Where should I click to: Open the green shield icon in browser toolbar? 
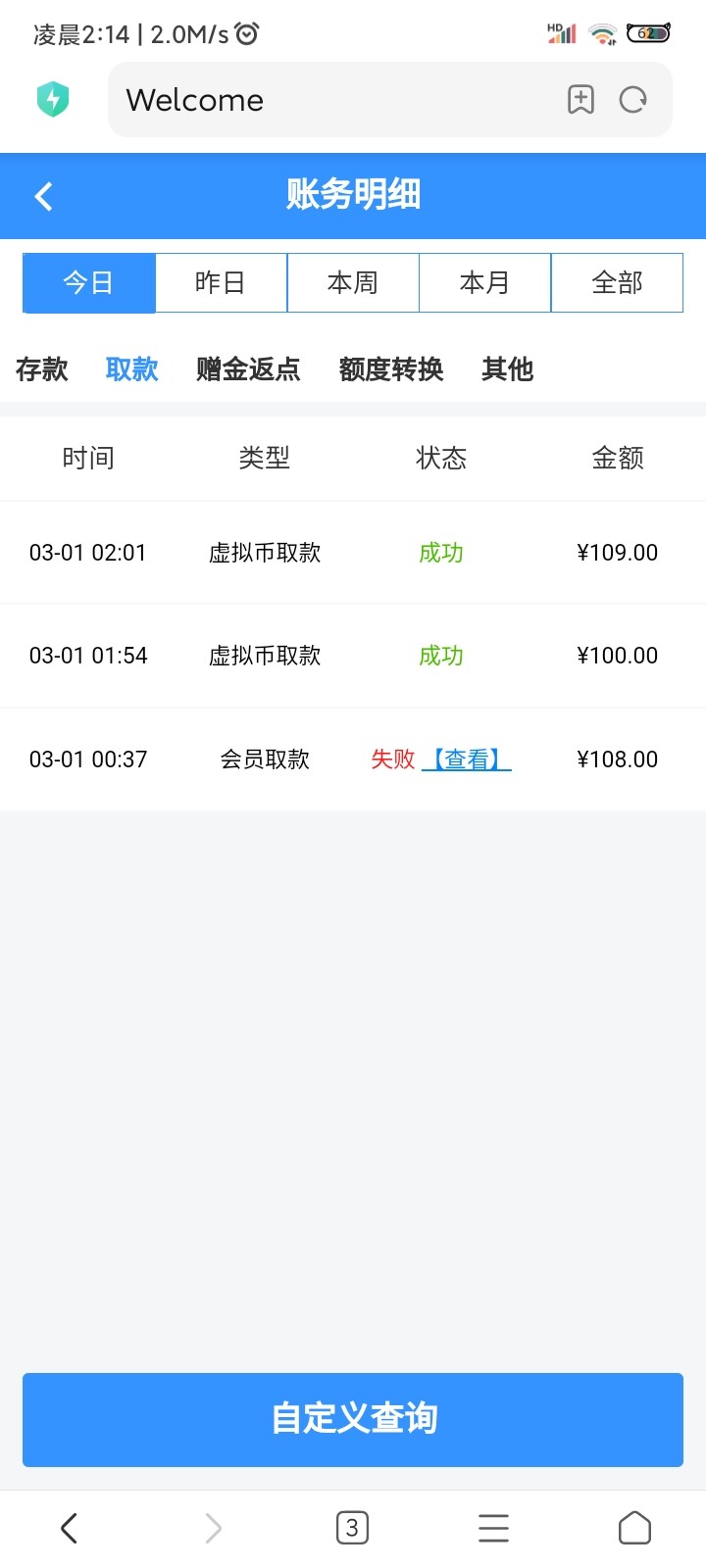point(54,99)
